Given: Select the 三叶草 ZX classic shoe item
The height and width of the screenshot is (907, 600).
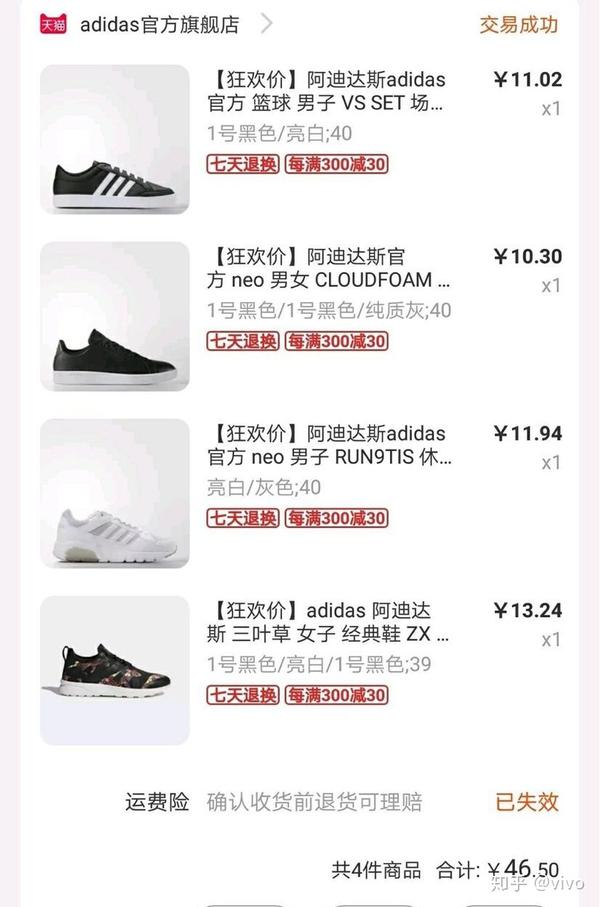Looking at the screenshot, I should 328,622.
